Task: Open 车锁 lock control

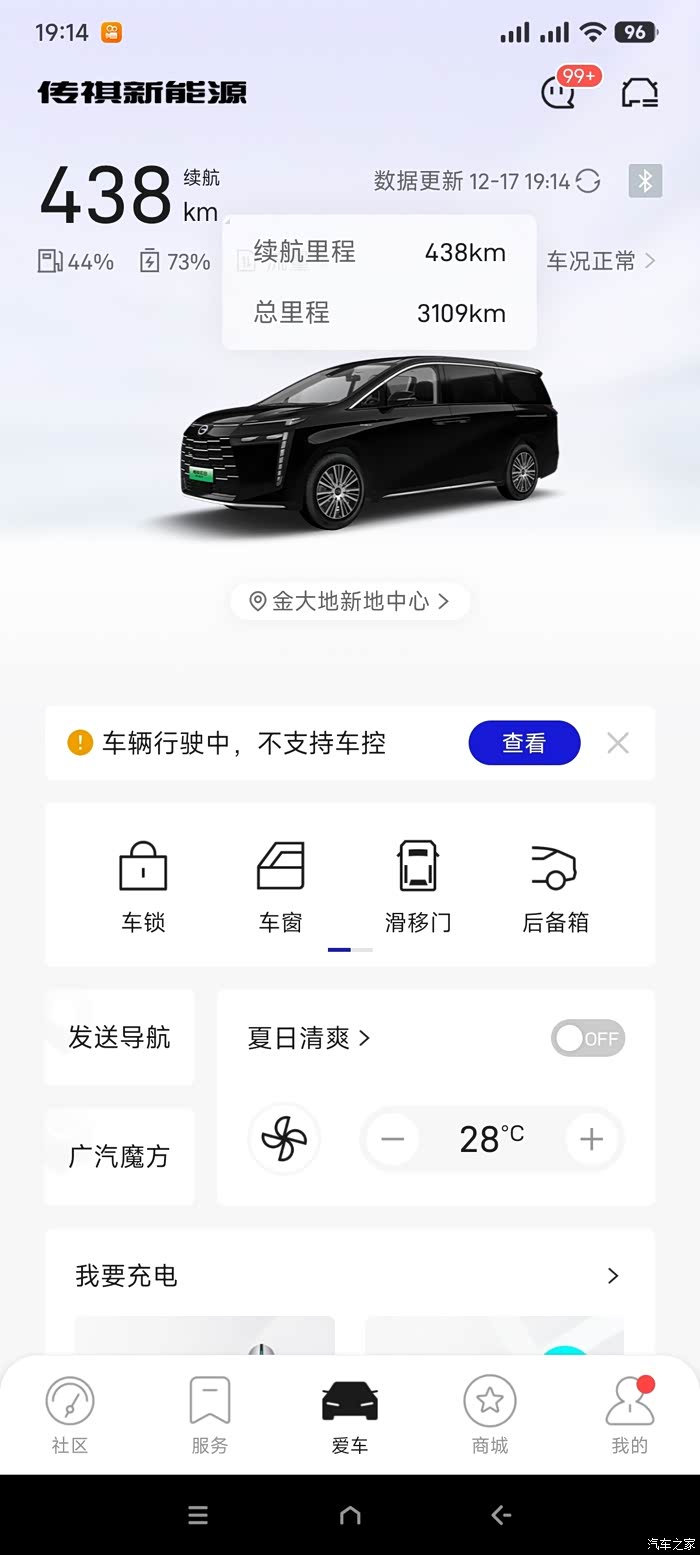Action: tap(143, 885)
